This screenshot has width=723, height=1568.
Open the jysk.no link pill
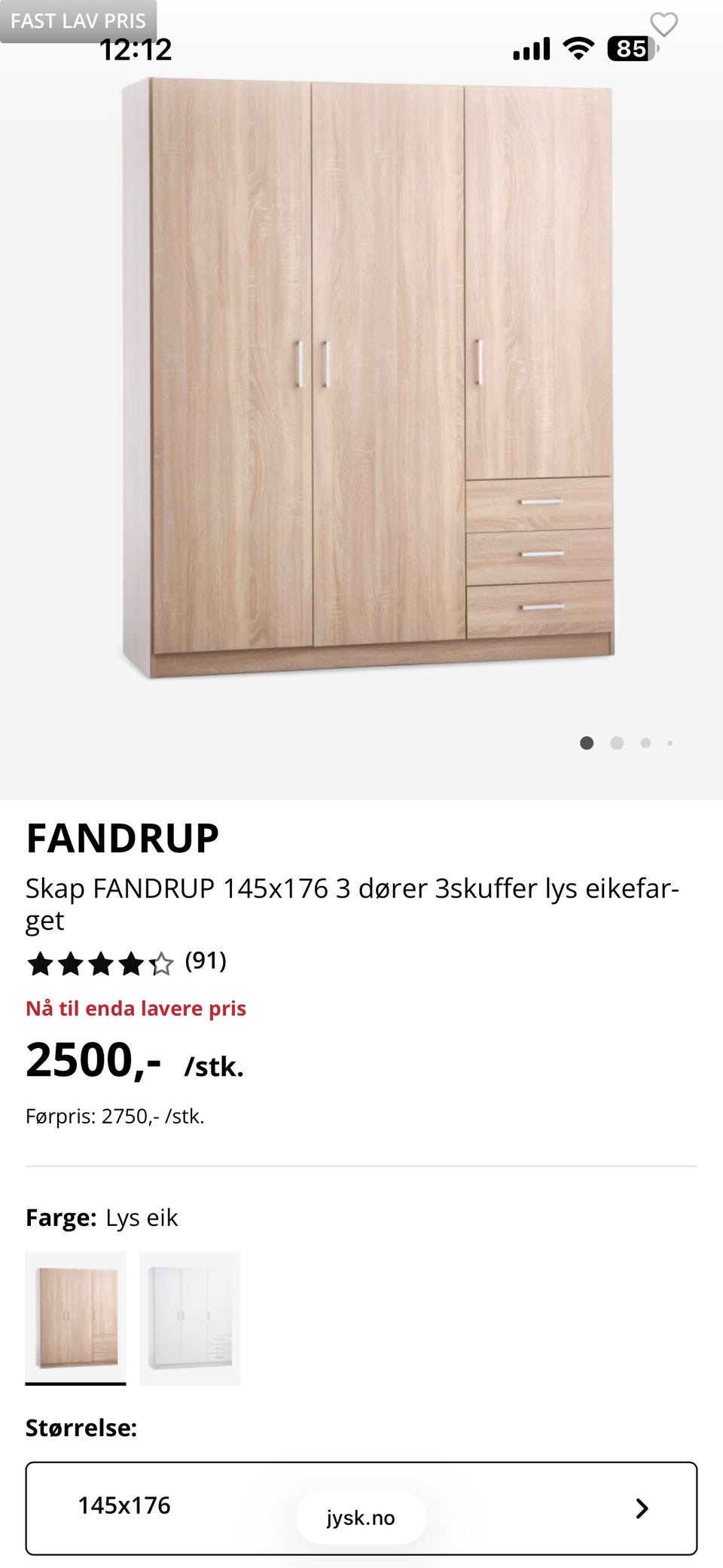coord(361,1517)
